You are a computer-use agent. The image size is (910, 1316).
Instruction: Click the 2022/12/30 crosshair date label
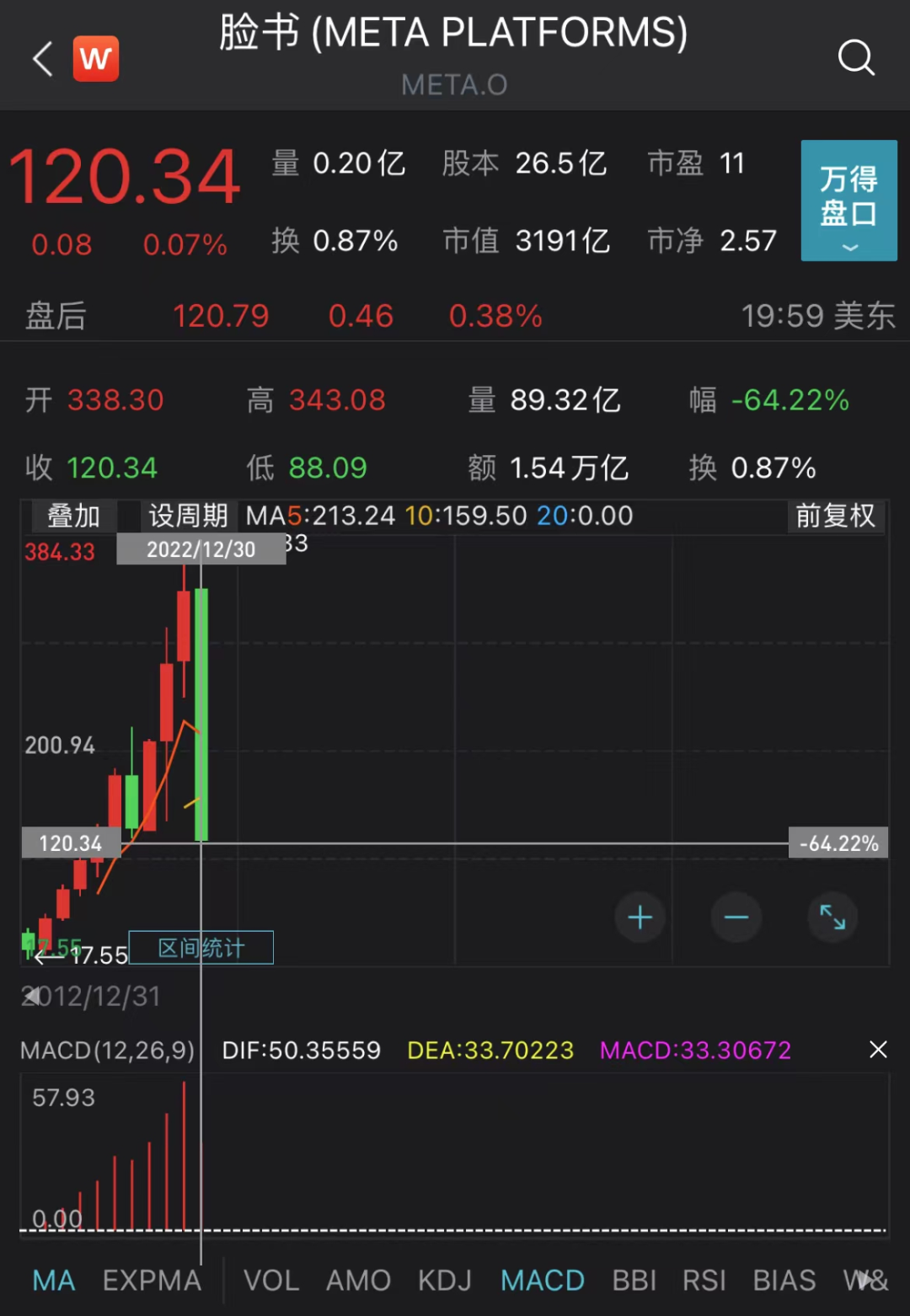click(x=200, y=549)
